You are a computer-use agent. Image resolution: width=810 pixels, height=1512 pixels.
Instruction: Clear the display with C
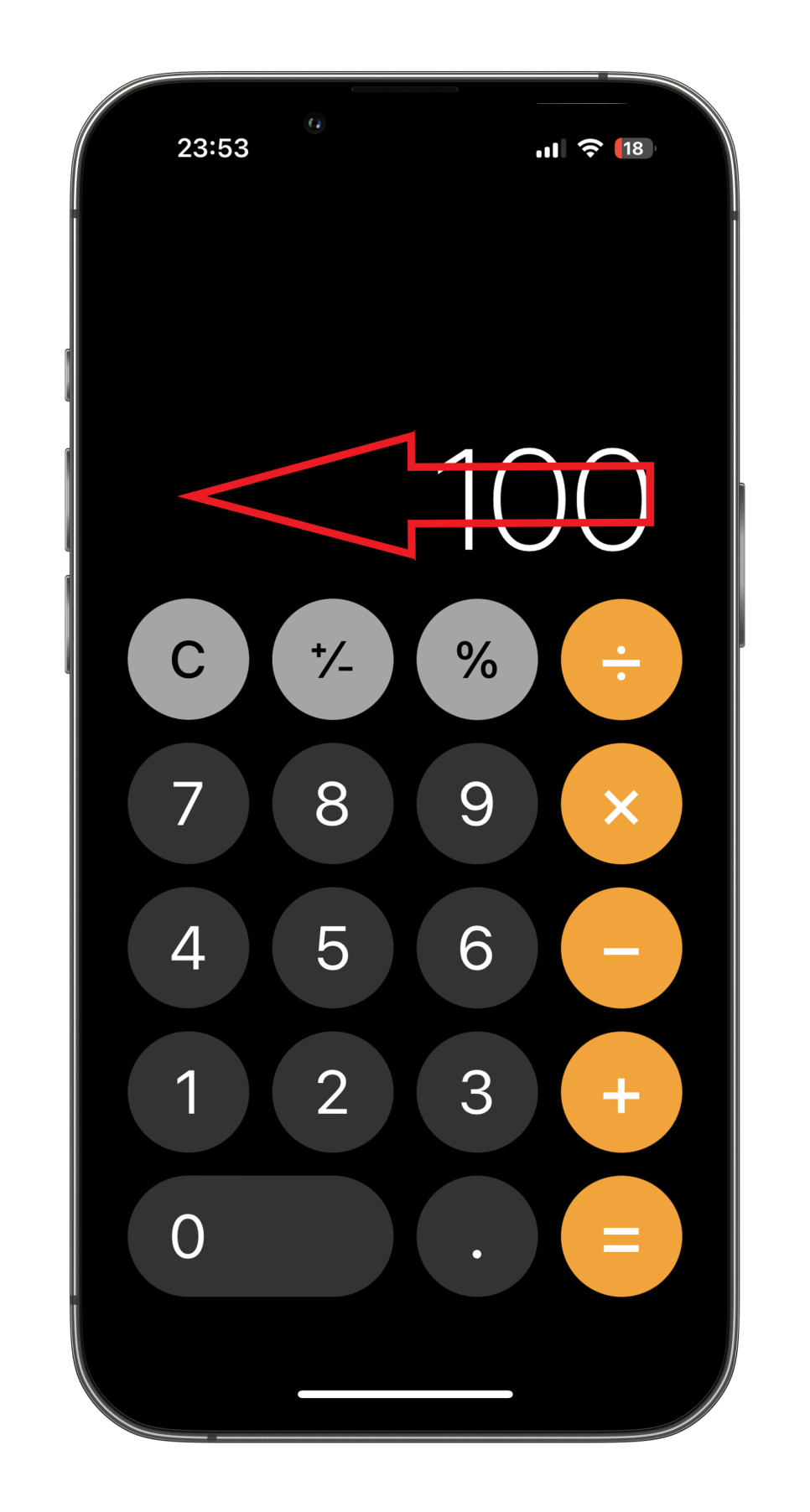[x=188, y=659]
